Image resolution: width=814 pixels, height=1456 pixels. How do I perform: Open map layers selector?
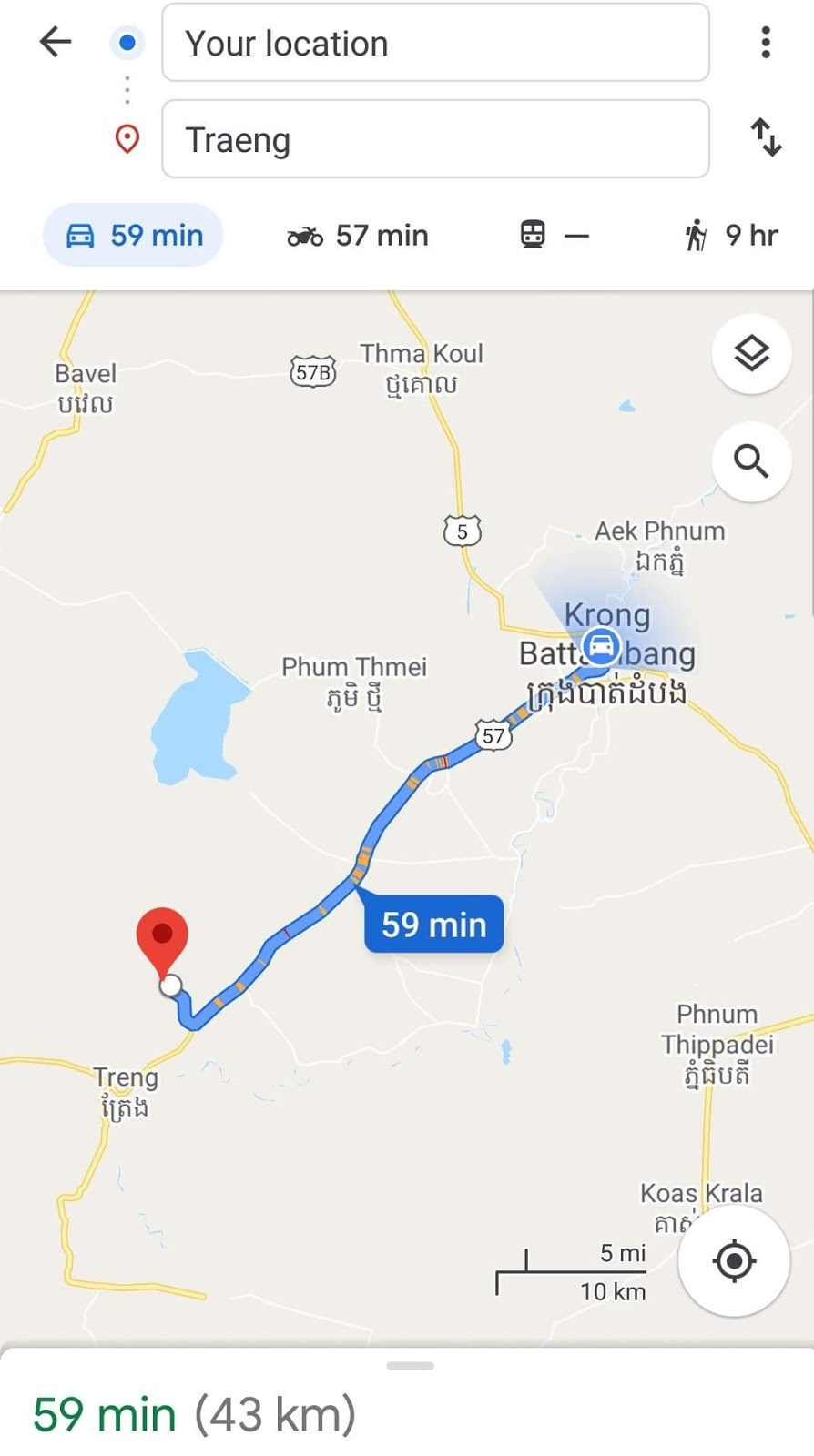751,354
